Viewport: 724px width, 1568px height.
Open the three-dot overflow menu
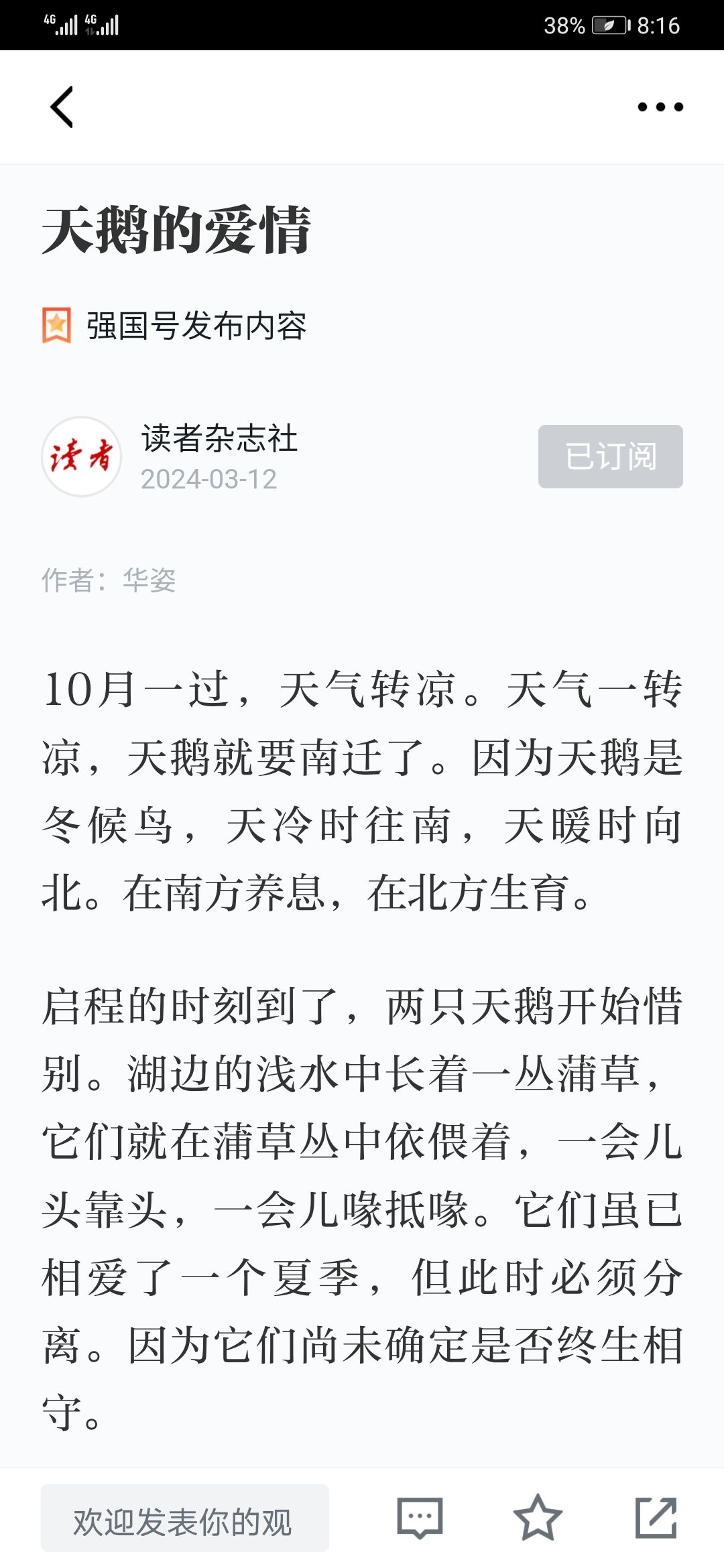[x=660, y=107]
